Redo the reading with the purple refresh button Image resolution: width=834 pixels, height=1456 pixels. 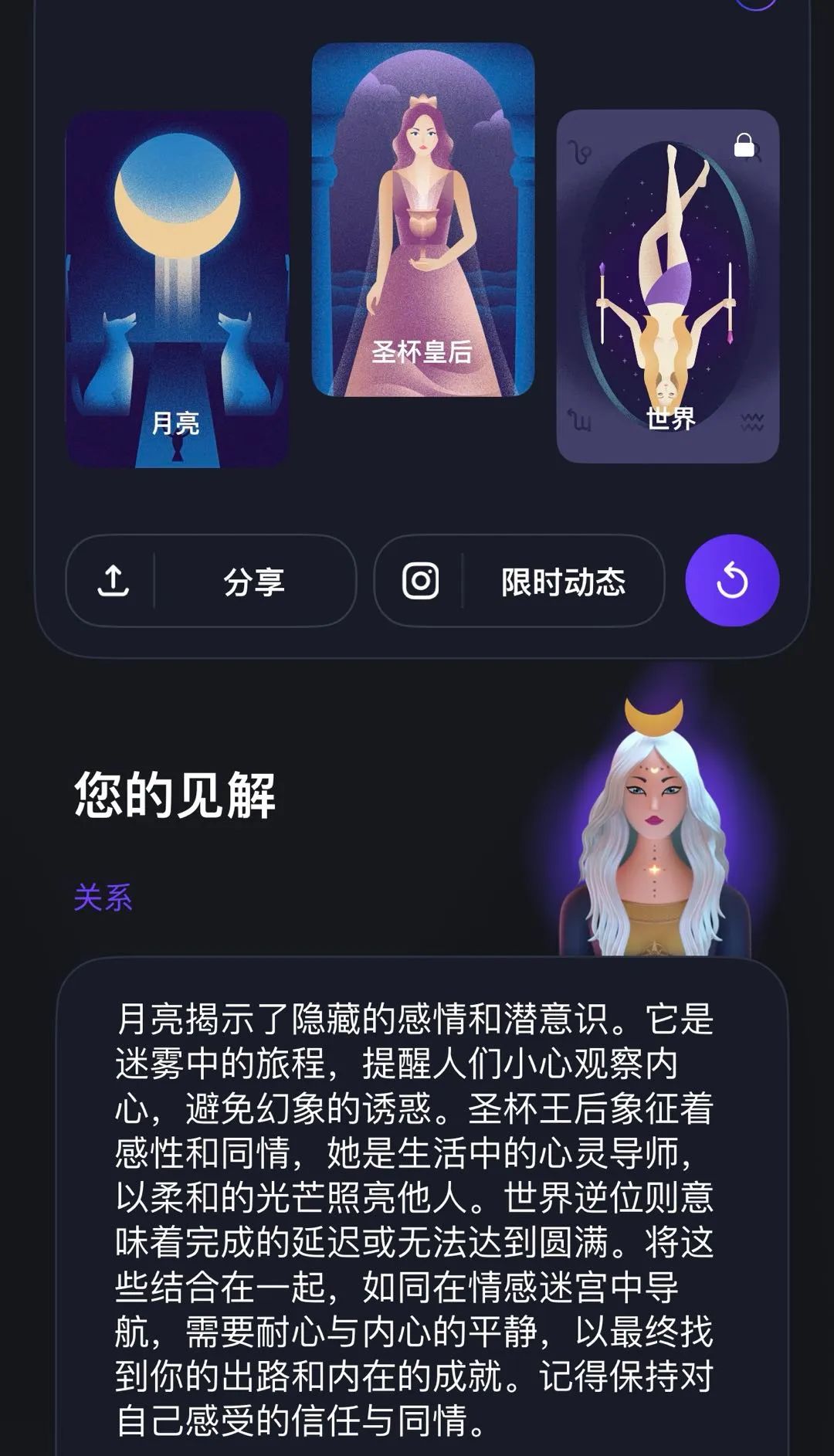tap(732, 581)
